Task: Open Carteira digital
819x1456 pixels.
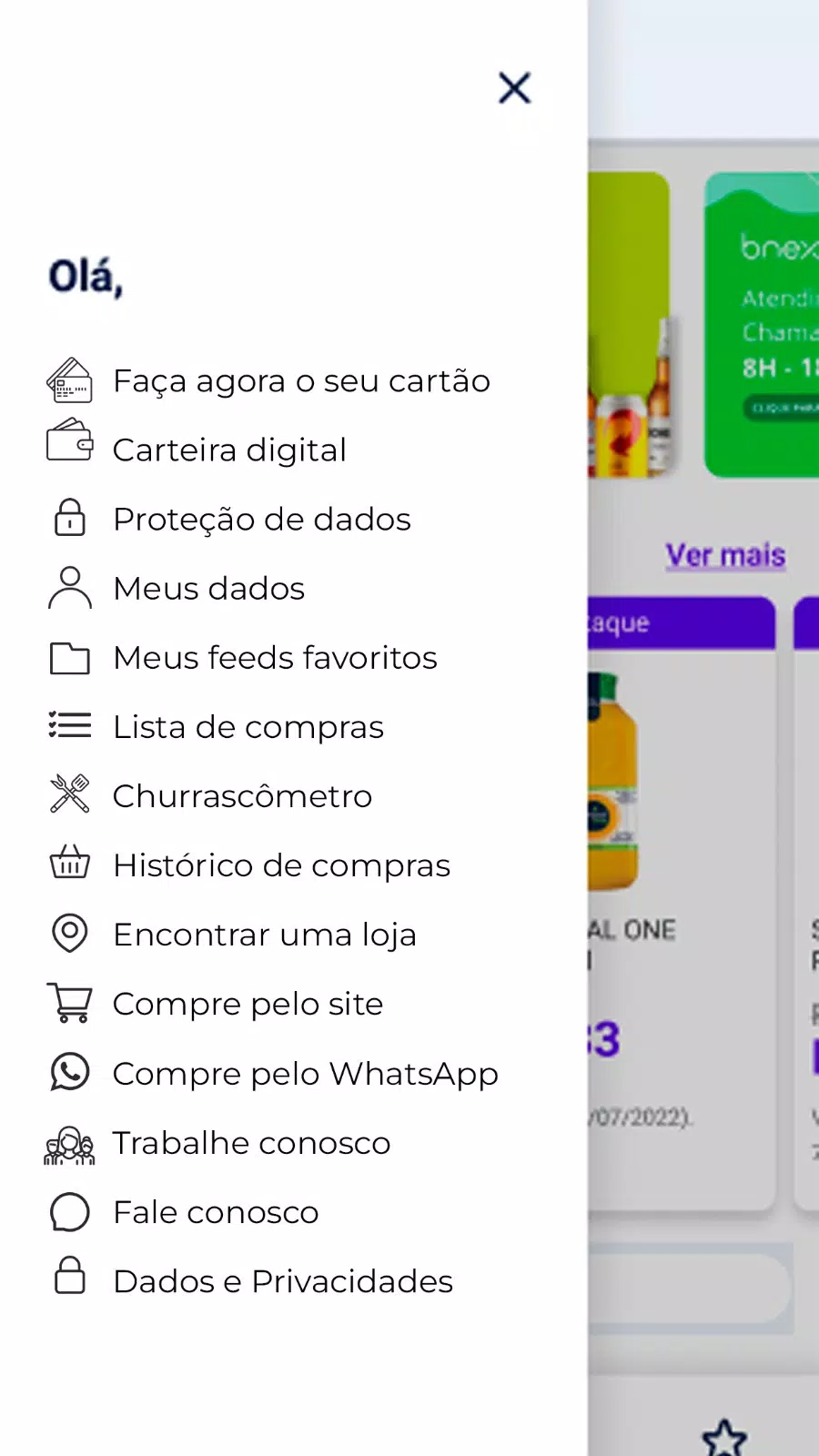Action: tap(229, 450)
